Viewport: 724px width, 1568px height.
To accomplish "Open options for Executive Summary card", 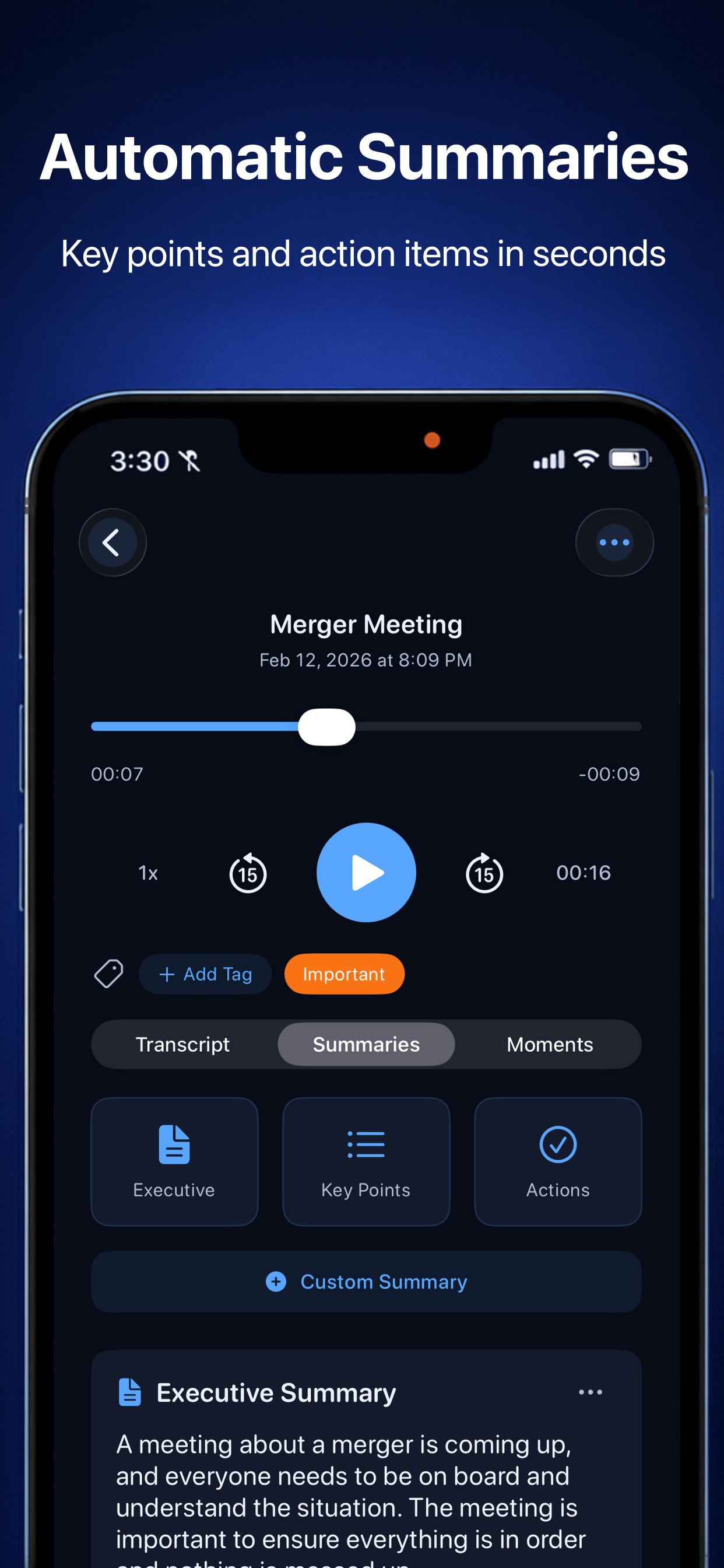I will coord(590,1391).
